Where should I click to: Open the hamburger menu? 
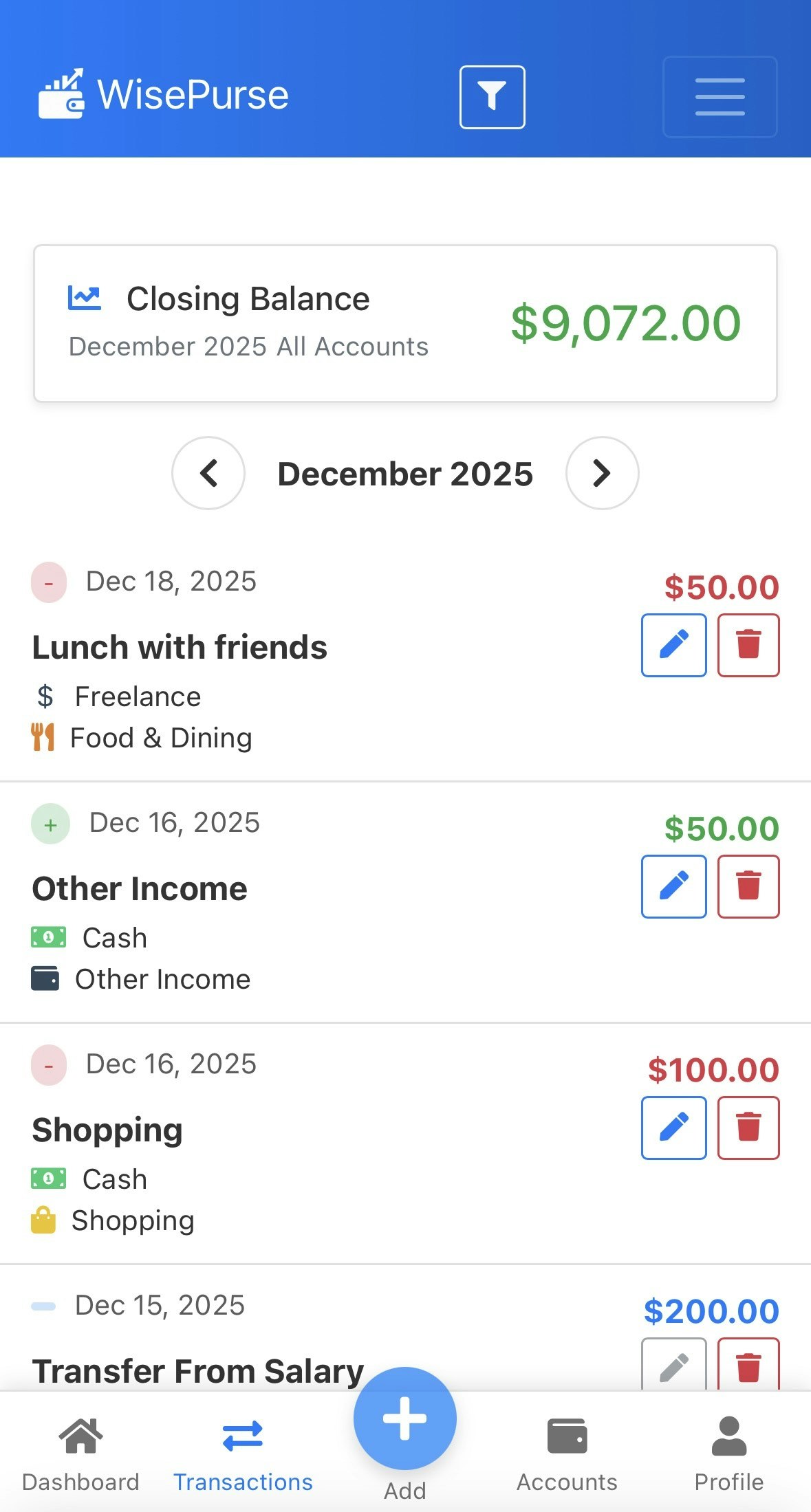[720, 97]
